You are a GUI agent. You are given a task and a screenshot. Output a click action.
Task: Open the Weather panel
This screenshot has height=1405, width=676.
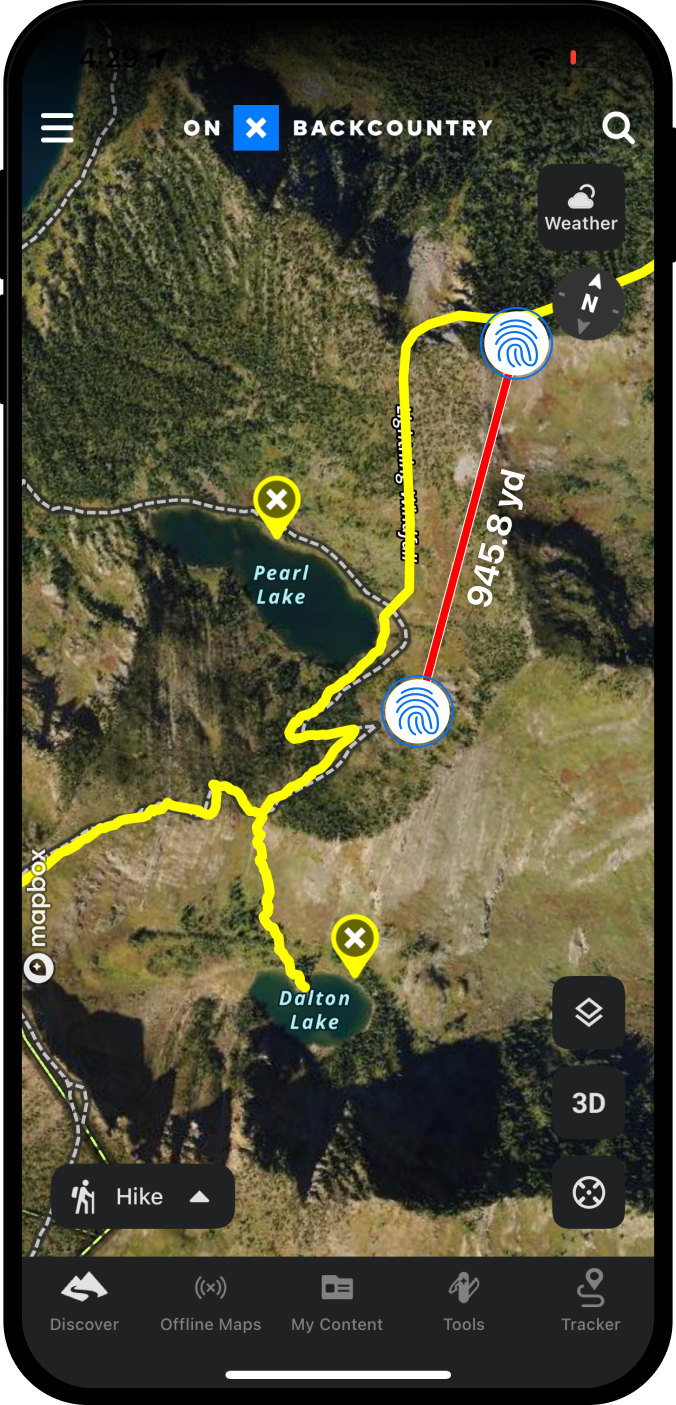pyautogui.click(x=581, y=207)
